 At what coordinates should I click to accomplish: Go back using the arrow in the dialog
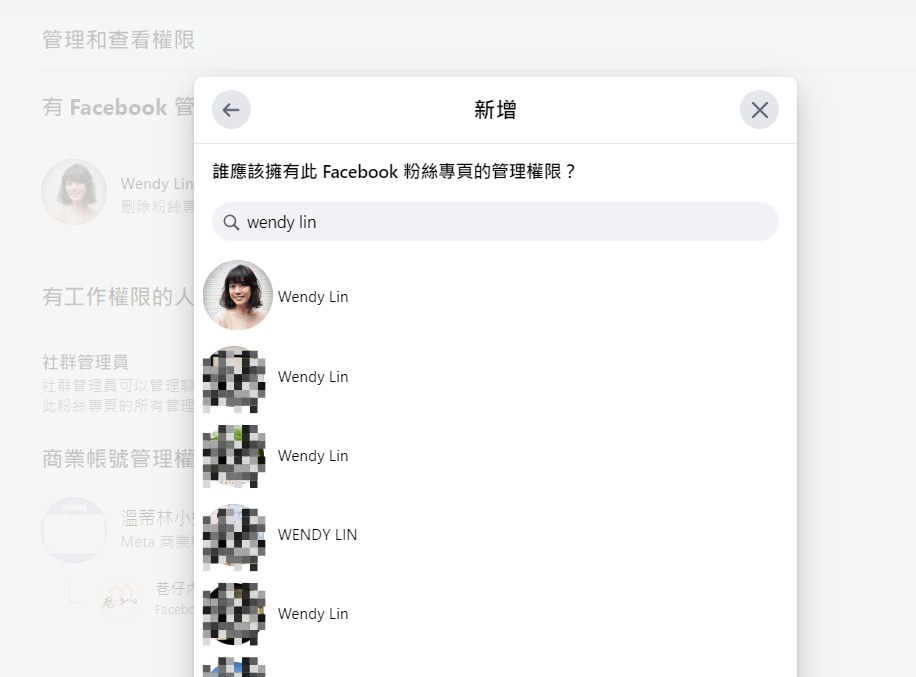pyautogui.click(x=231, y=110)
